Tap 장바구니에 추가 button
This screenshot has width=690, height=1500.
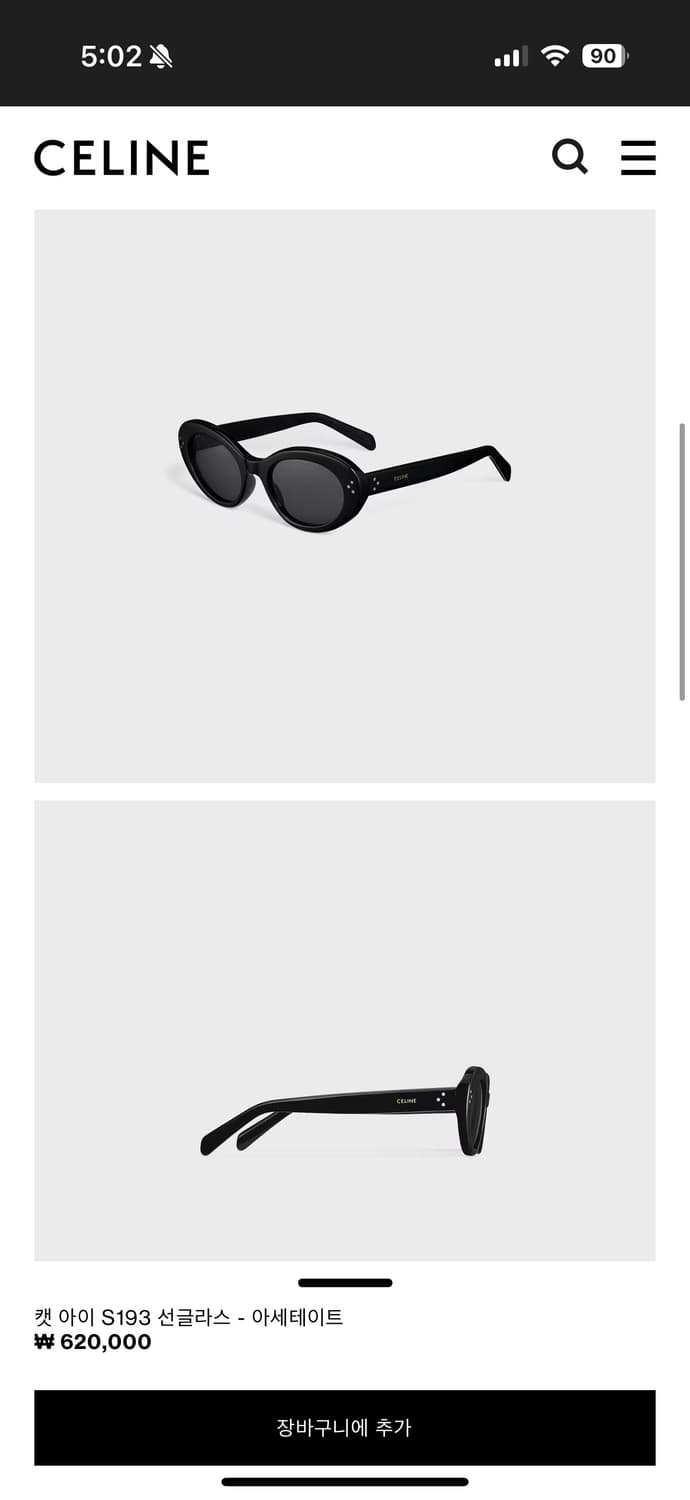tap(345, 1427)
